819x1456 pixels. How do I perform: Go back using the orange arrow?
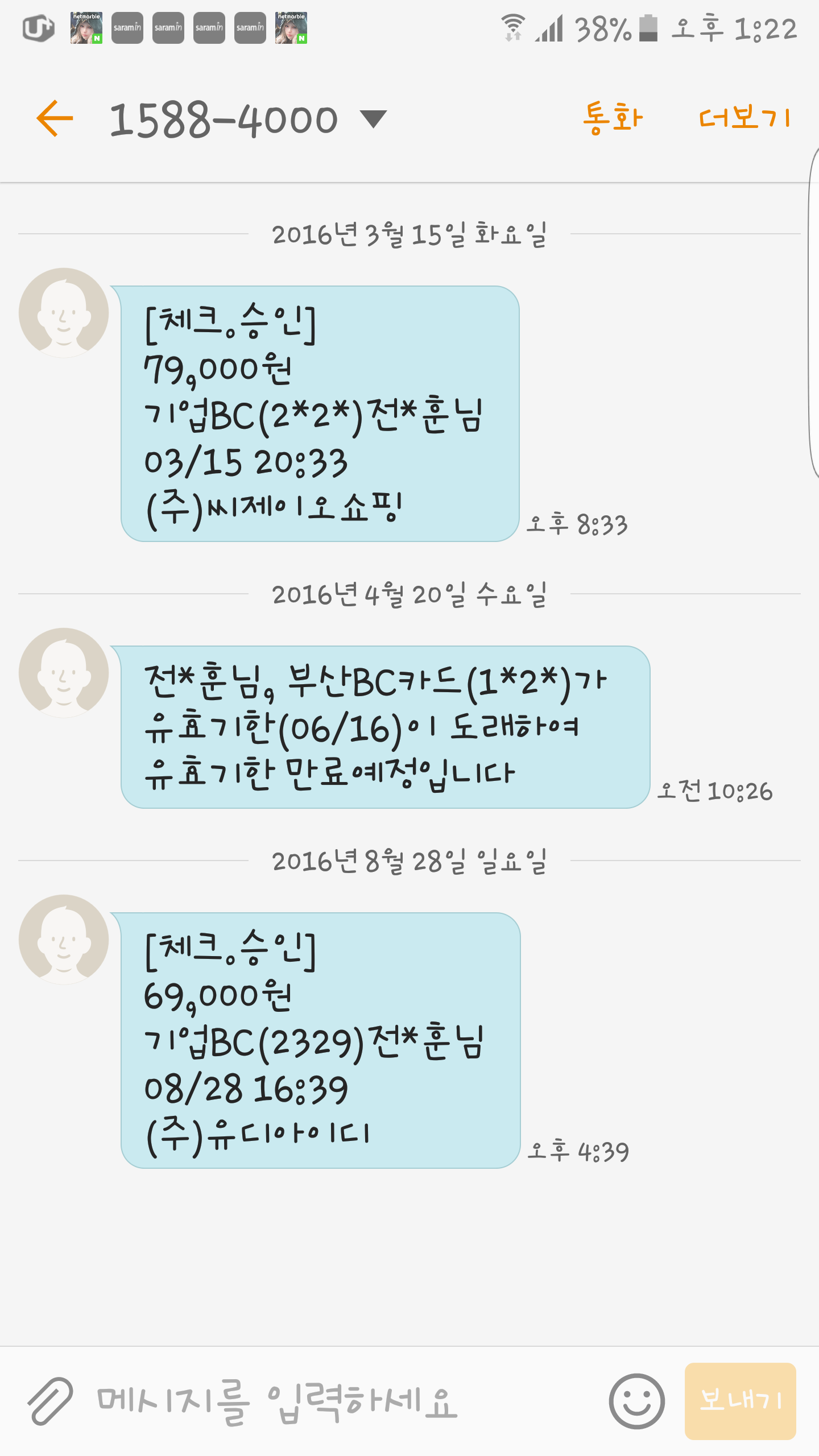pyautogui.click(x=55, y=118)
